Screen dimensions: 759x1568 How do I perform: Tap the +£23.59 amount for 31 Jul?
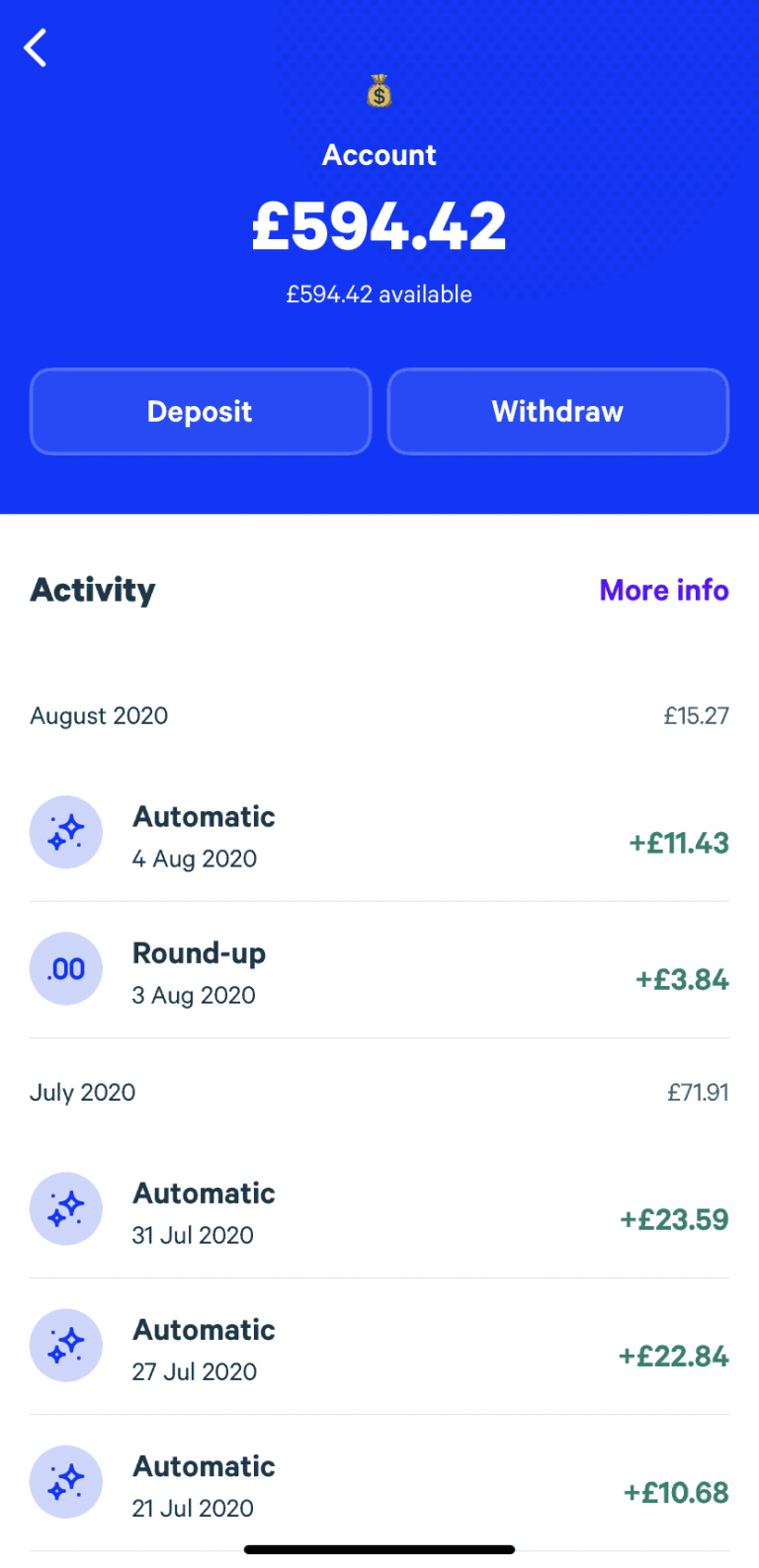coord(673,1220)
